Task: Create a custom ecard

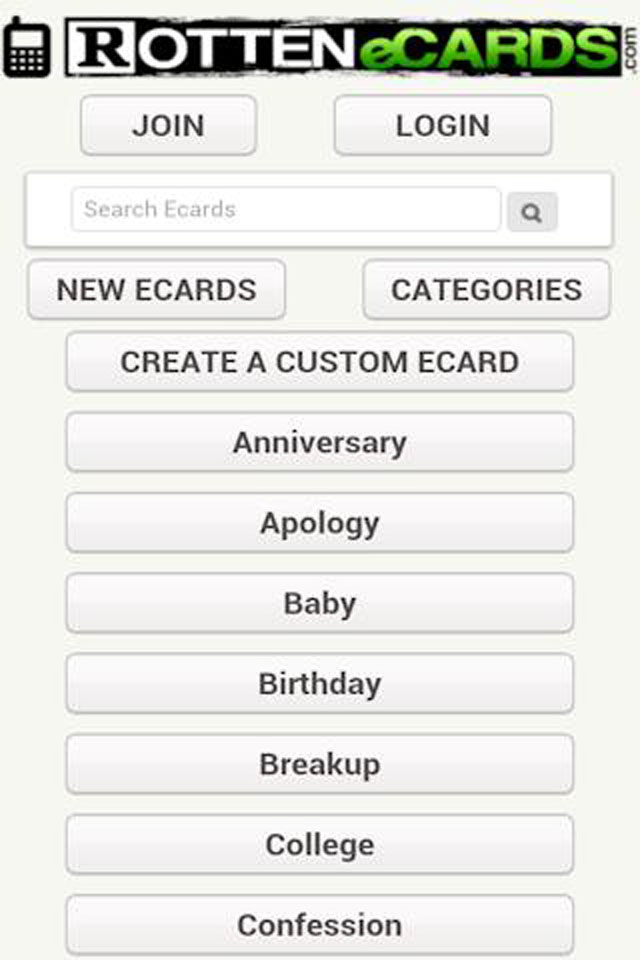Action: tap(320, 362)
